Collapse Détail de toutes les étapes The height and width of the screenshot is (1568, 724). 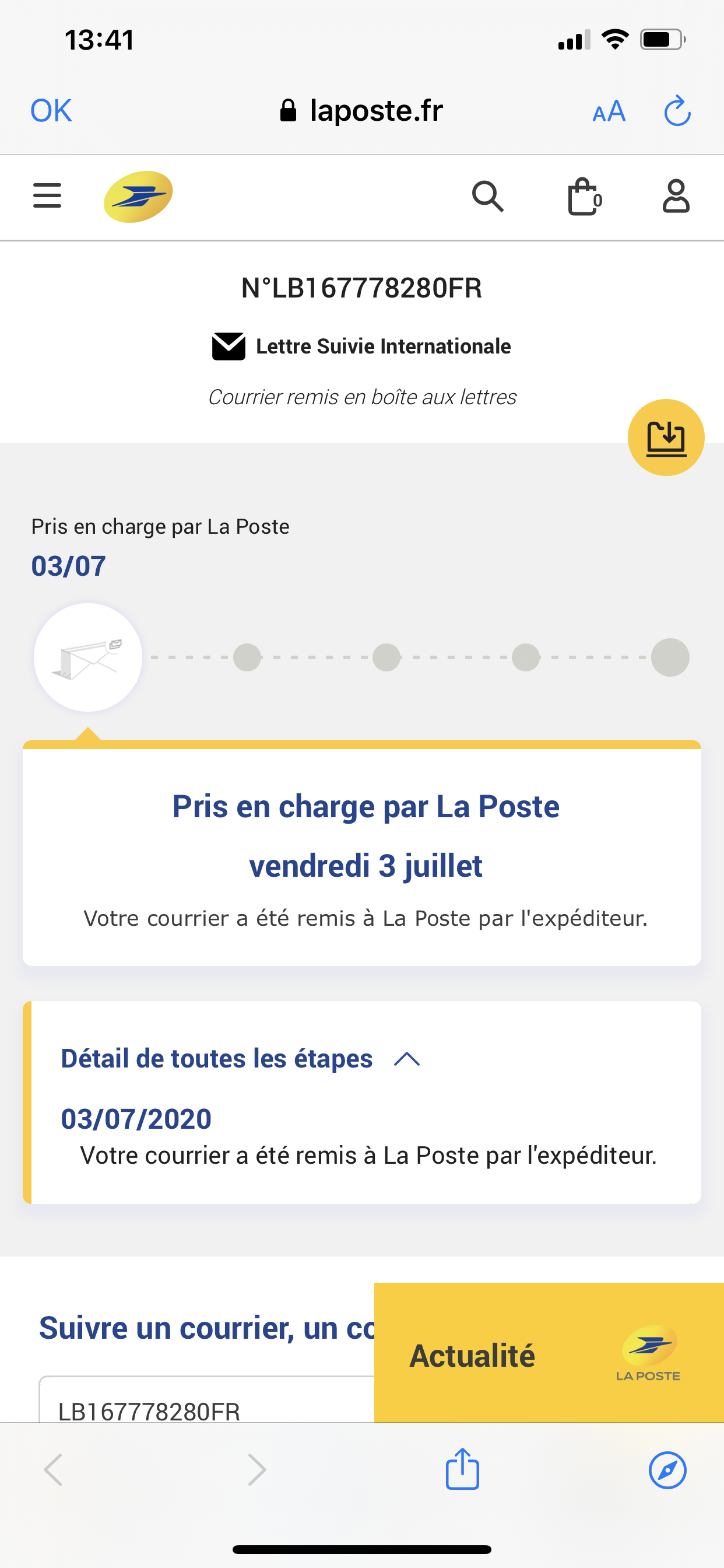click(x=406, y=1060)
